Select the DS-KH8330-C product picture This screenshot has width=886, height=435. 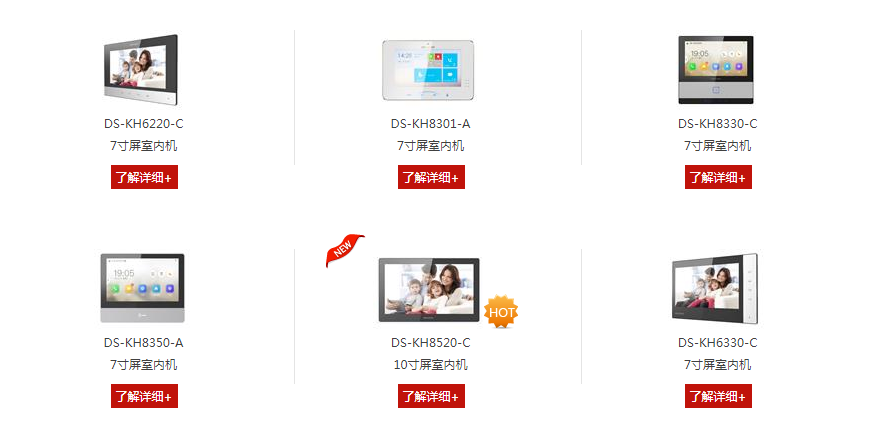[716, 70]
